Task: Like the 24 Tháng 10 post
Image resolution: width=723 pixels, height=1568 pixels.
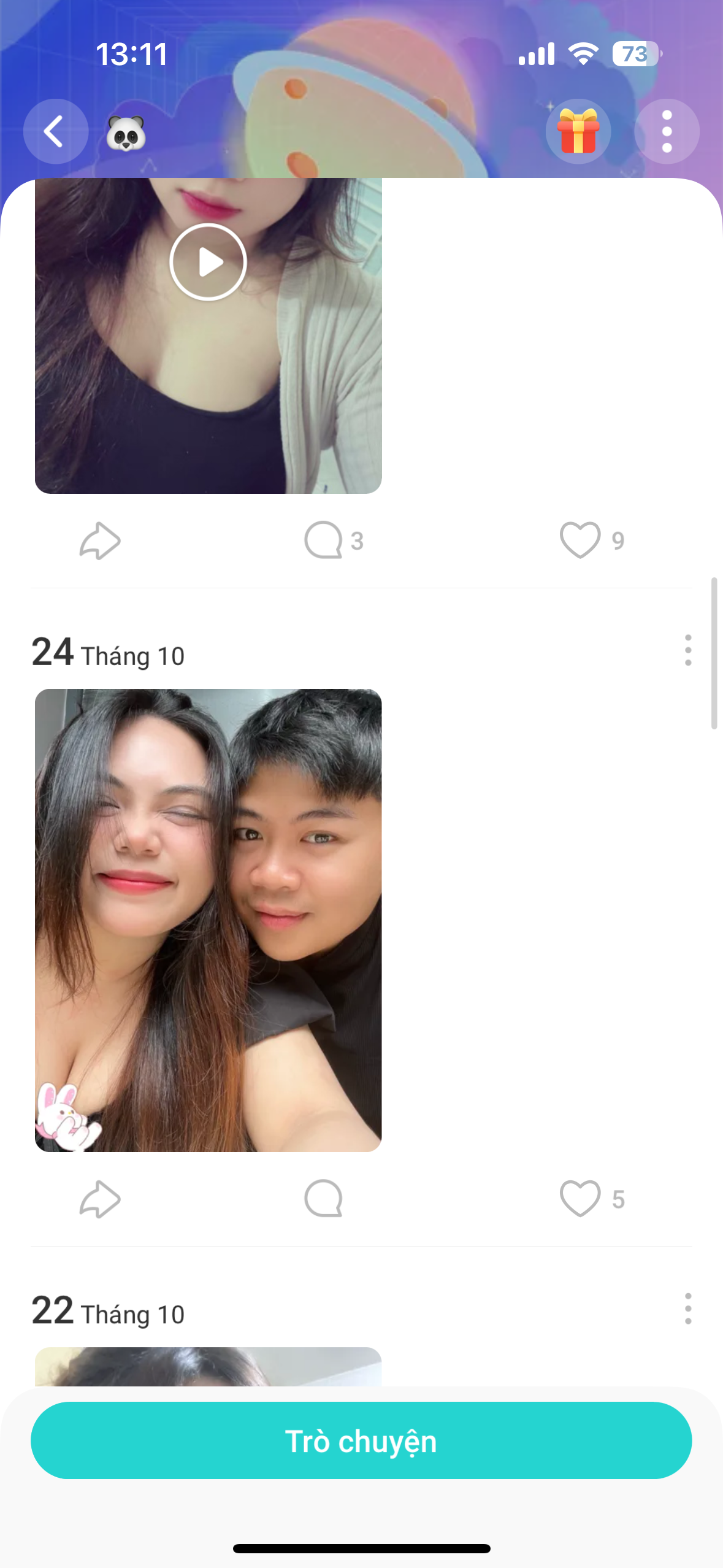Action: (x=580, y=1199)
